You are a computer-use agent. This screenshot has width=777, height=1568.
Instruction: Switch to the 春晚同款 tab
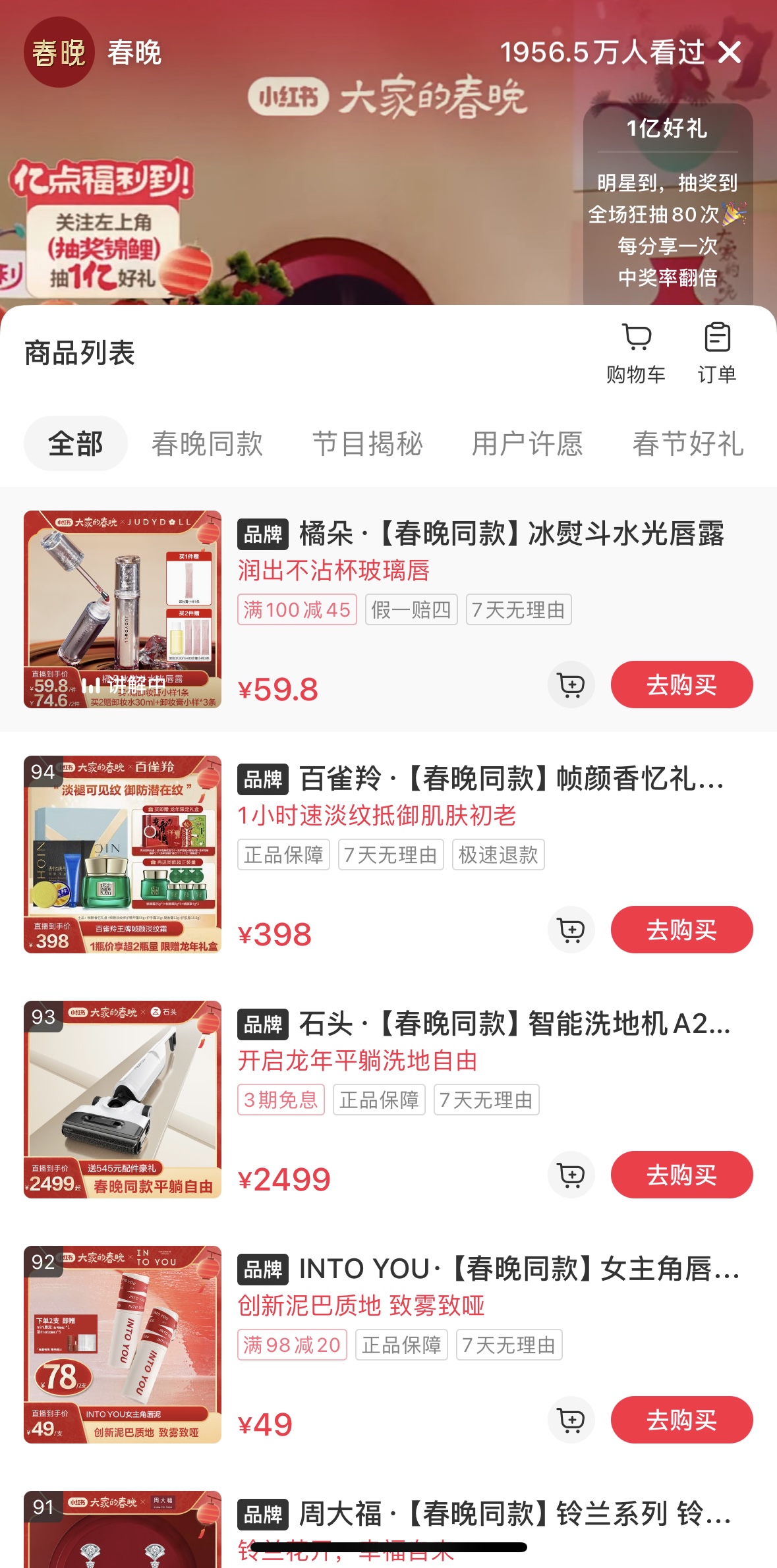click(x=207, y=443)
